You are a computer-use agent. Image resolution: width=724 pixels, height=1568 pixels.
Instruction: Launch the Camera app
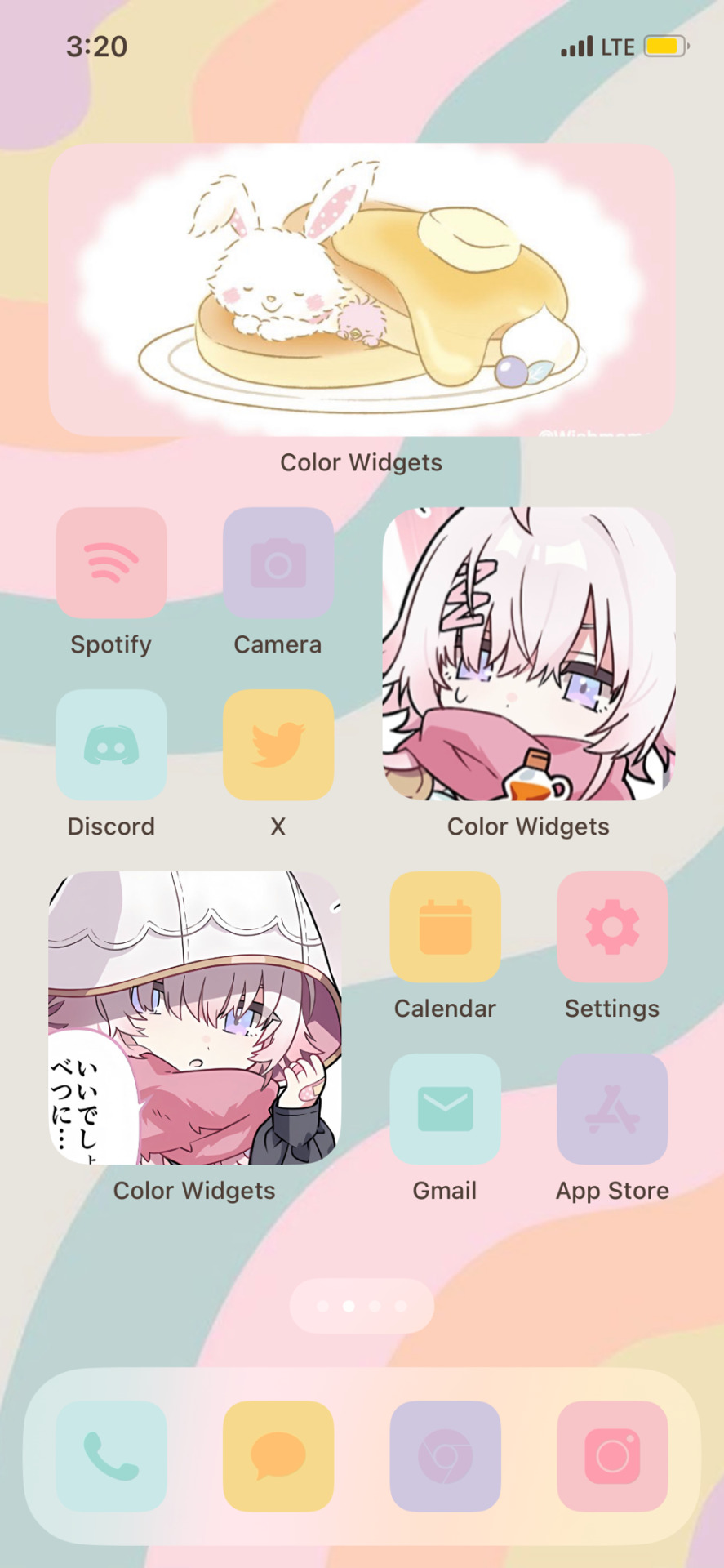point(278,563)
